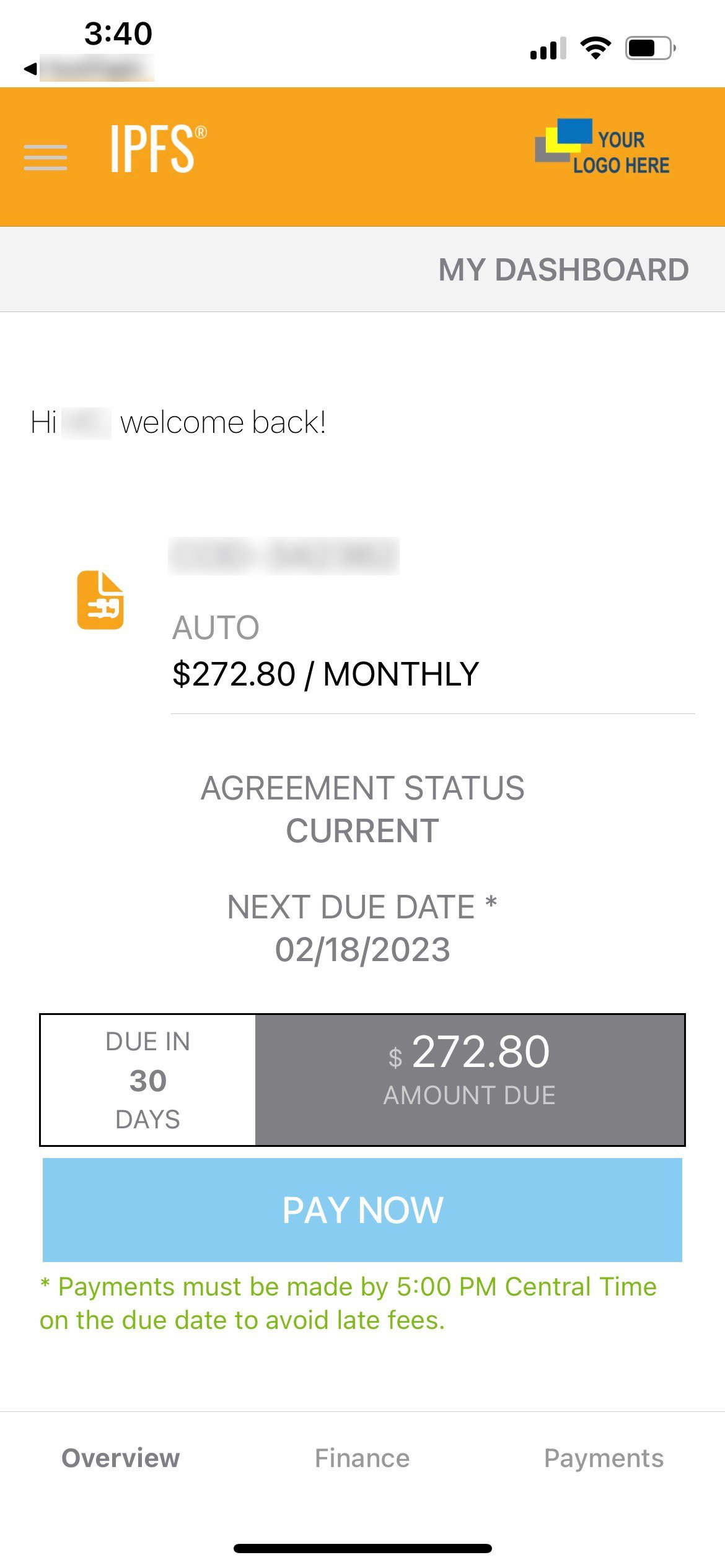
Task: Open the Payments tab
Action: (x=604, y=1458)
